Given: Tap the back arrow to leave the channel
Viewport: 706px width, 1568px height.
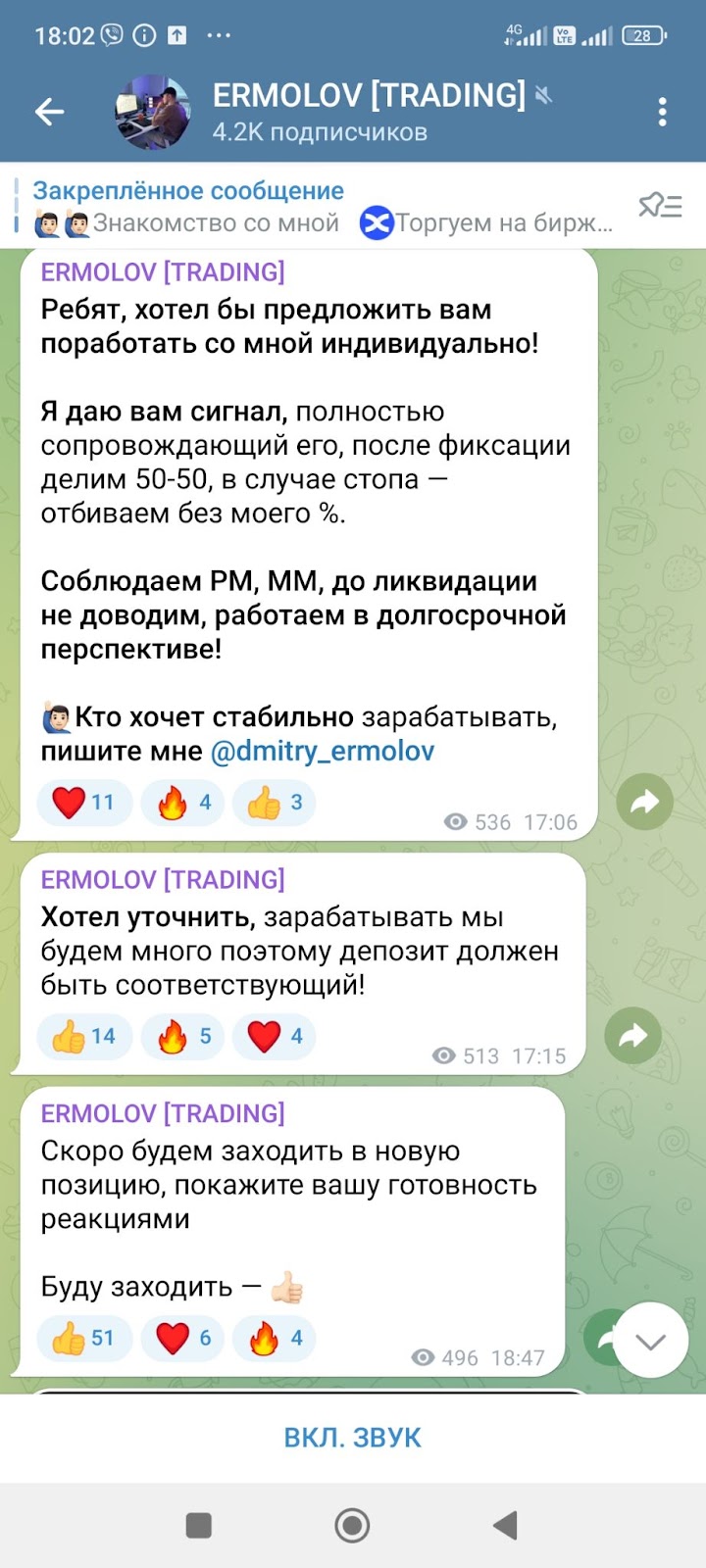Looking at the screenshot, I should pos(50,112).
